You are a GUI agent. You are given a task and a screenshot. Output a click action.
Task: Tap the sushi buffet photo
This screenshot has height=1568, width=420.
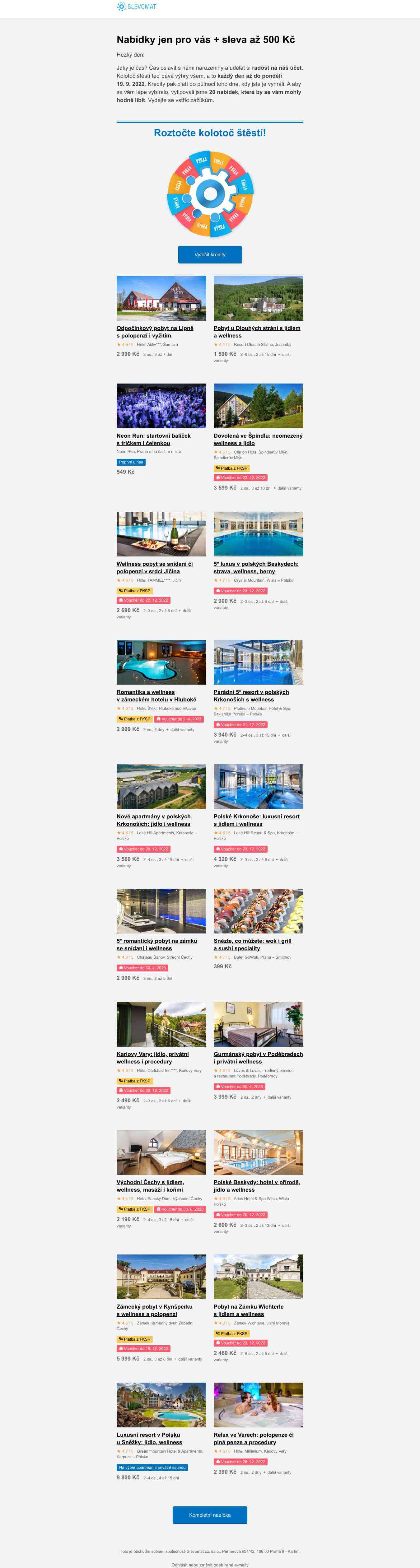click(258, 911)
